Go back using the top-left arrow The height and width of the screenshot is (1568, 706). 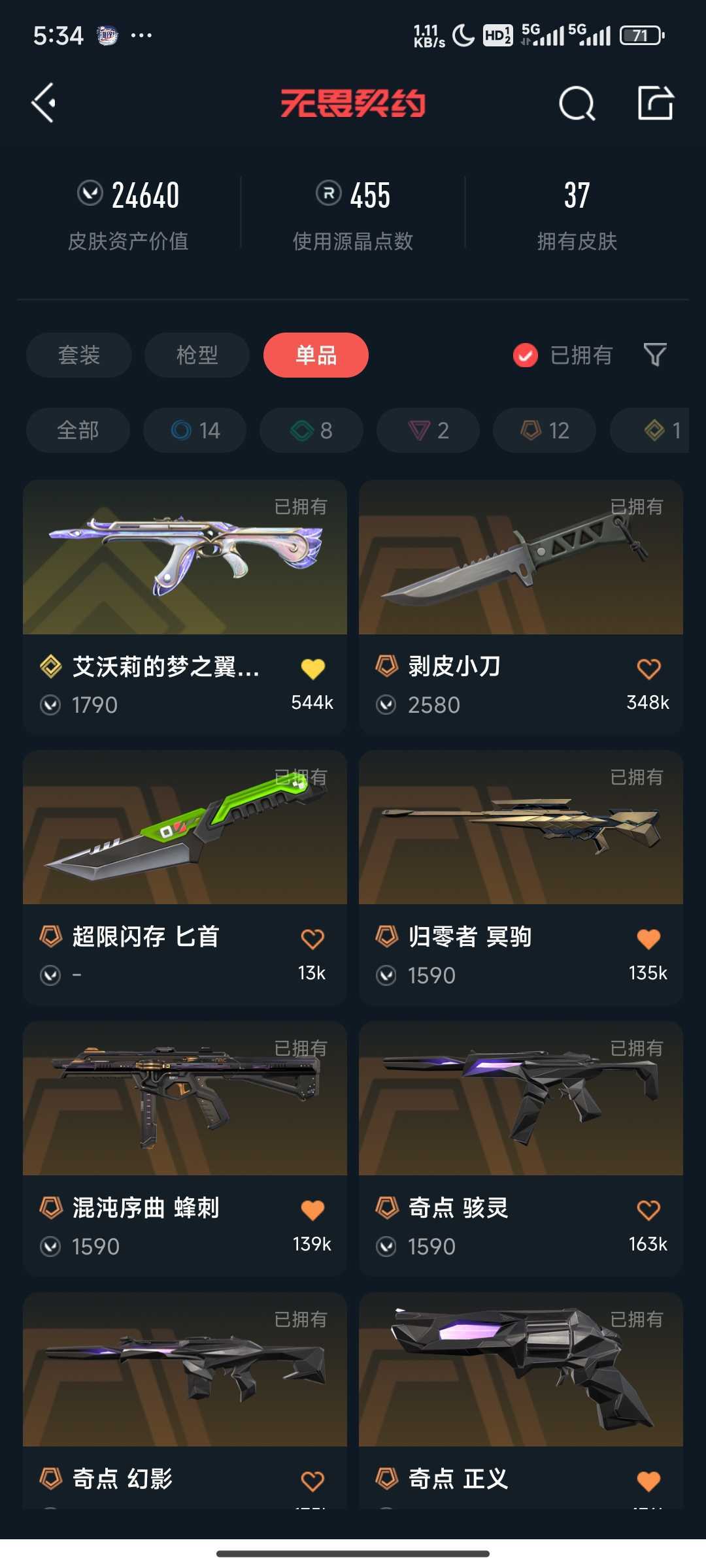pyautogui.click(x=44, y=103)
